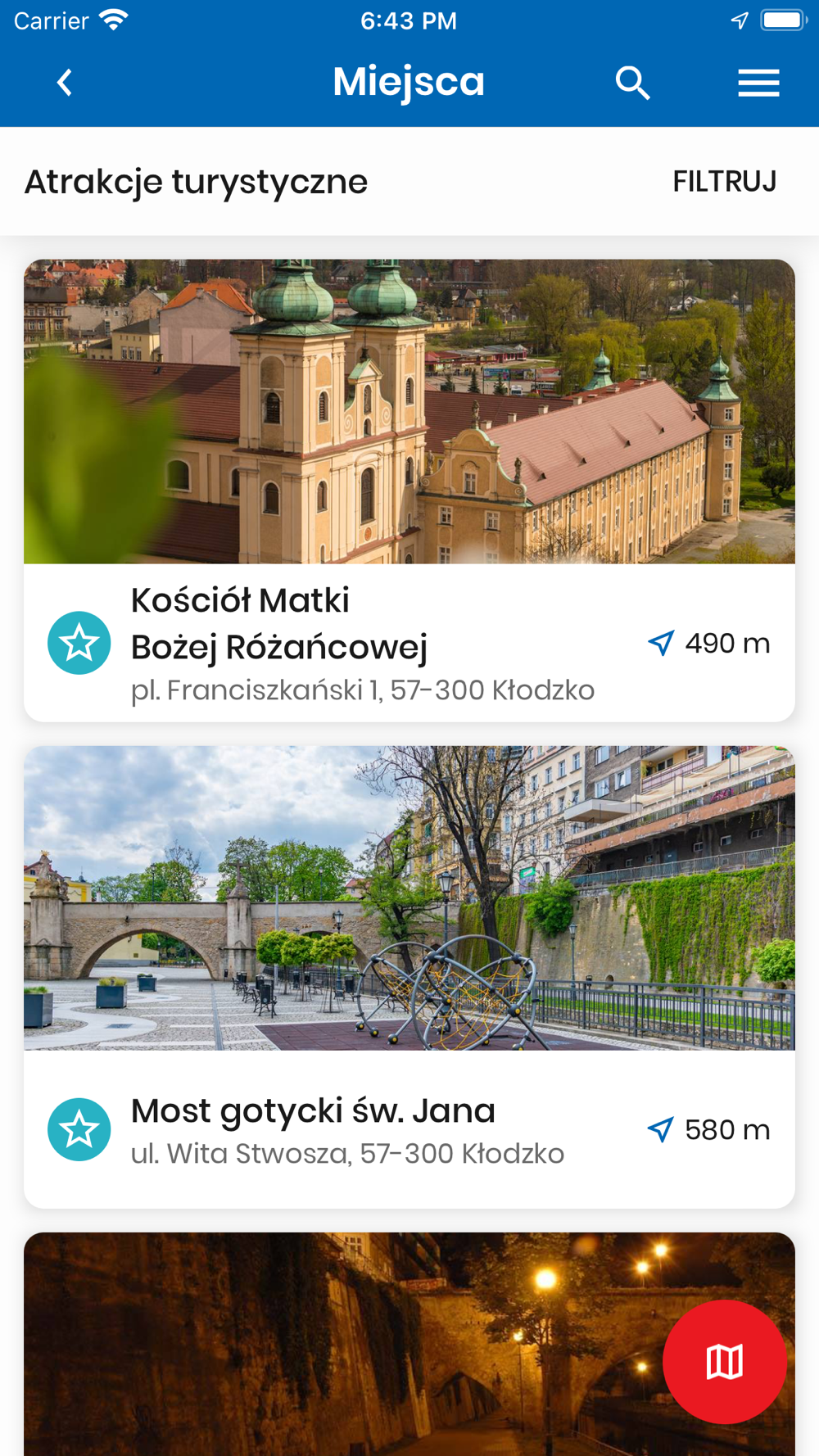Open search with the magnifier icon
Screen dimensions: 819x1456
[x=632, y=83]
